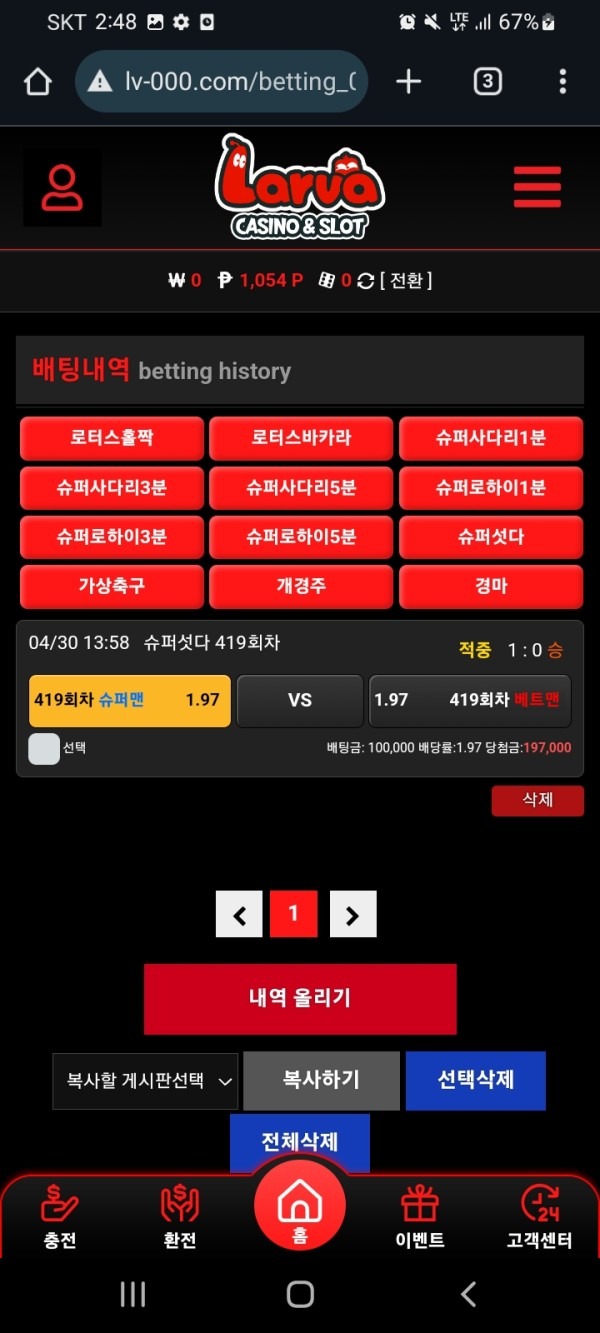The width and height of the screenshot is (600, 1333).
Task: Open 경마 betting history
Action: click(490, 586)
